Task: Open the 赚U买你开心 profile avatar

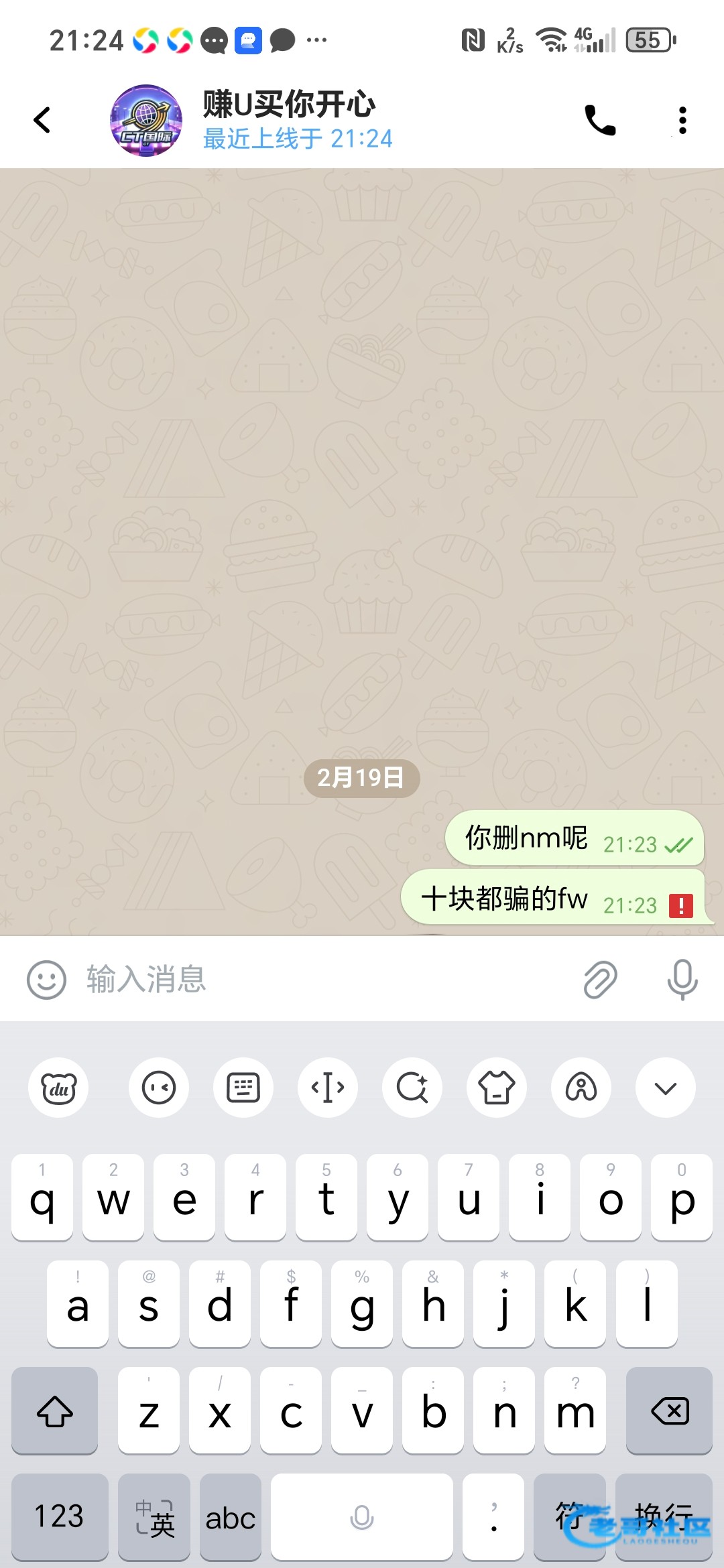Action: click(146, 121)
